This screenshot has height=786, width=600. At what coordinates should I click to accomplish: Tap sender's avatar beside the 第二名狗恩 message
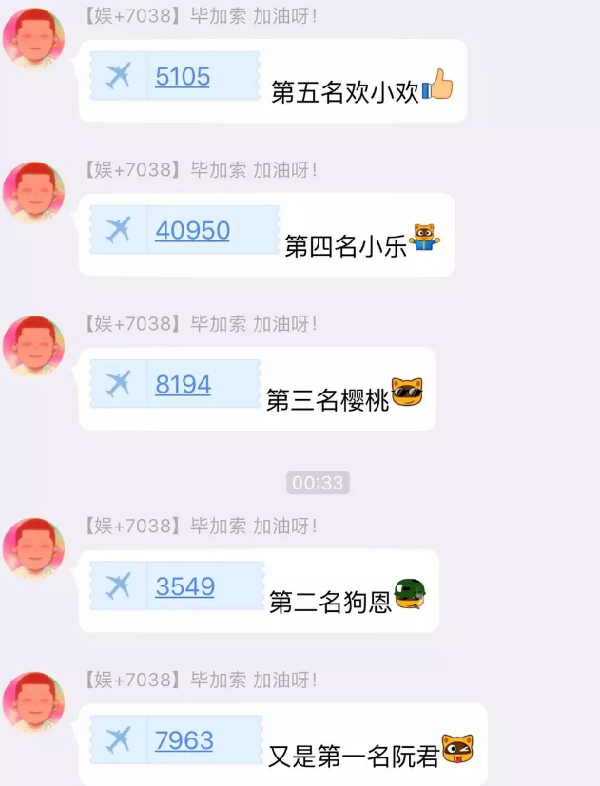[34, 548]
